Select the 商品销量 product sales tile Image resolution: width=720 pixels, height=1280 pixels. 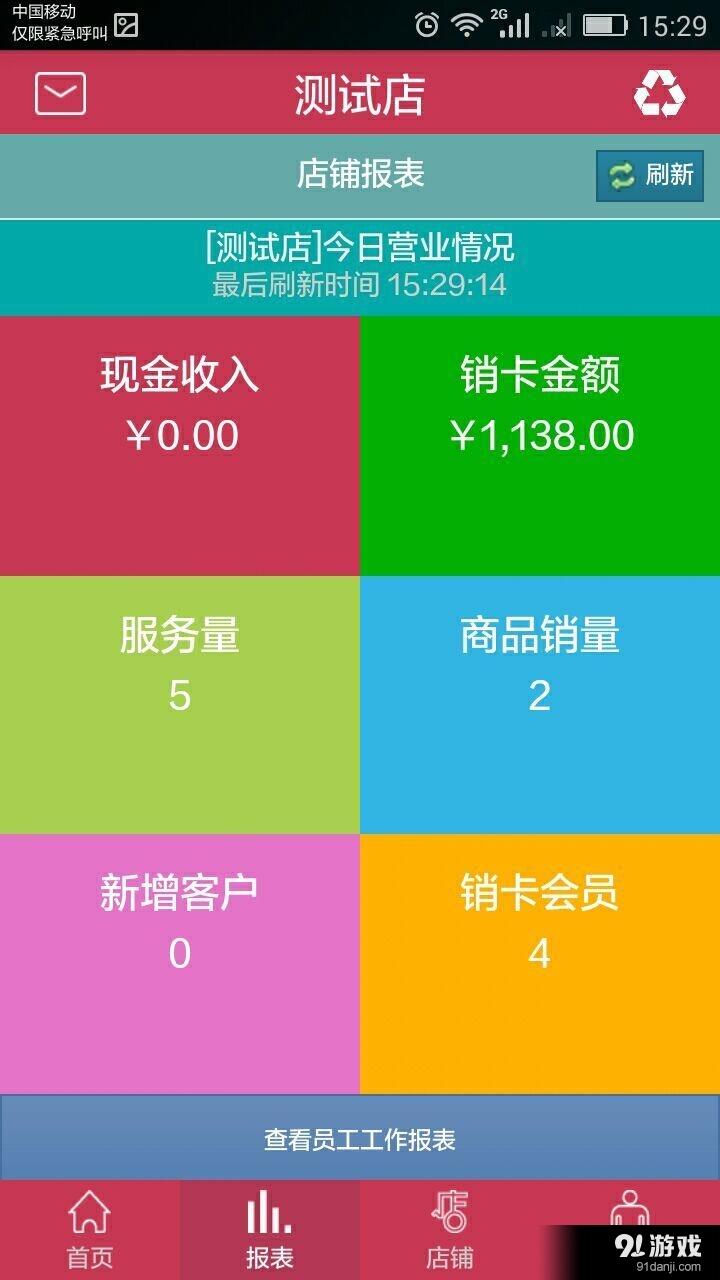540,700
